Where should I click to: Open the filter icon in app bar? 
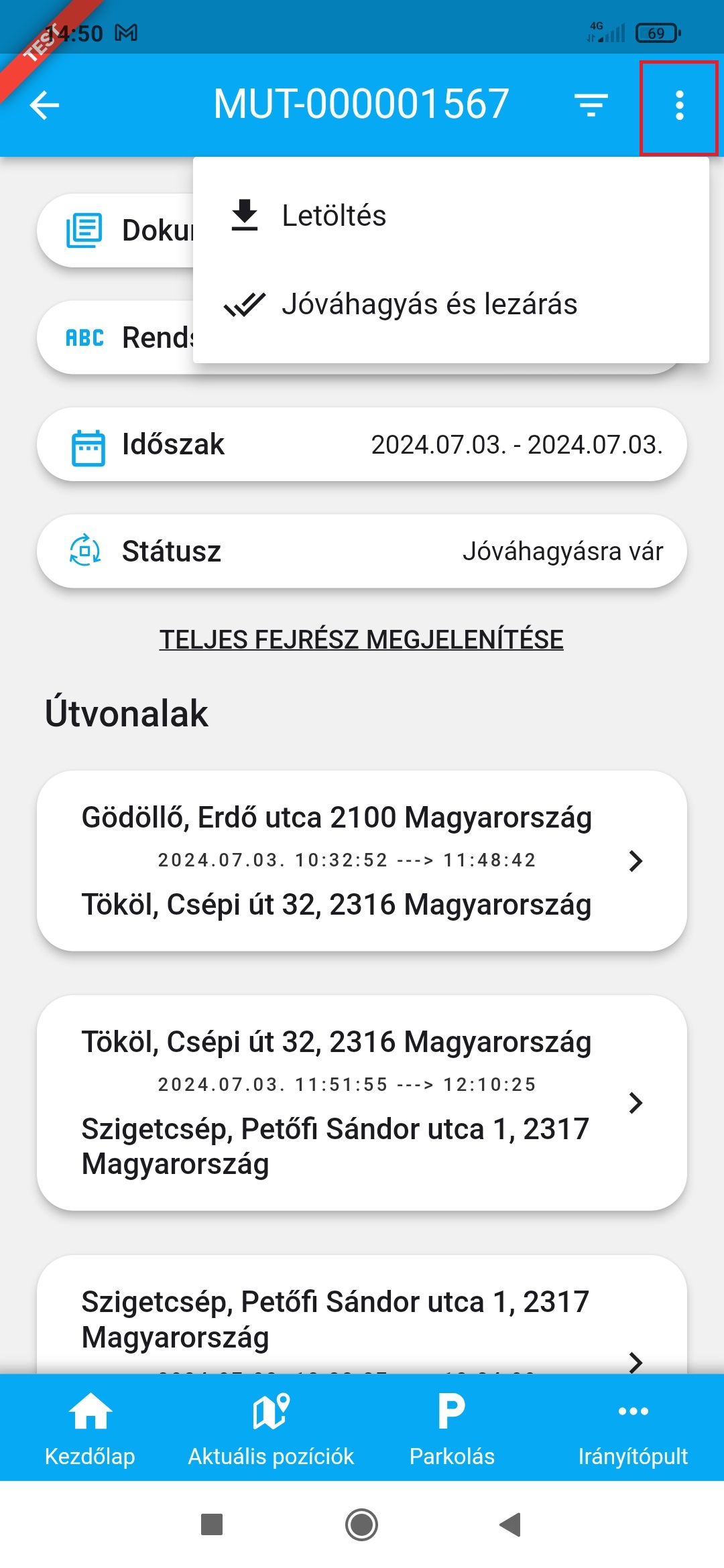tap(591, 105)
